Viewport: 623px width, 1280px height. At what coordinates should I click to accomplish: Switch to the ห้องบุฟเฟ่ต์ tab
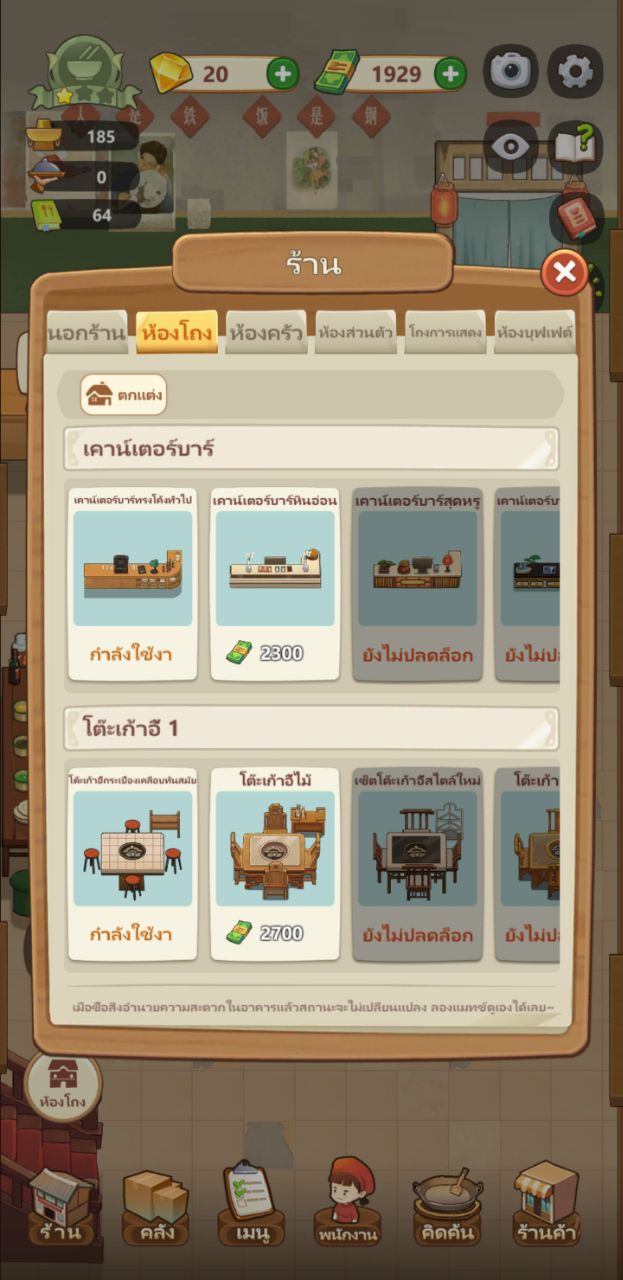point(534,333)
